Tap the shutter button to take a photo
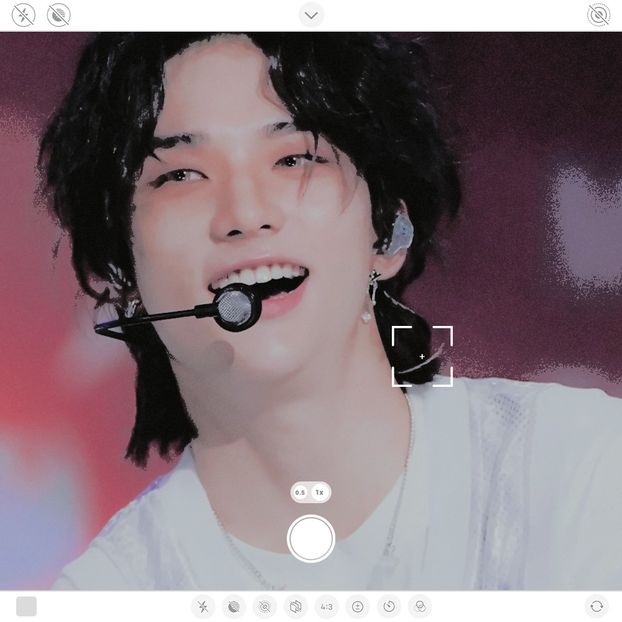 [311, 539]
